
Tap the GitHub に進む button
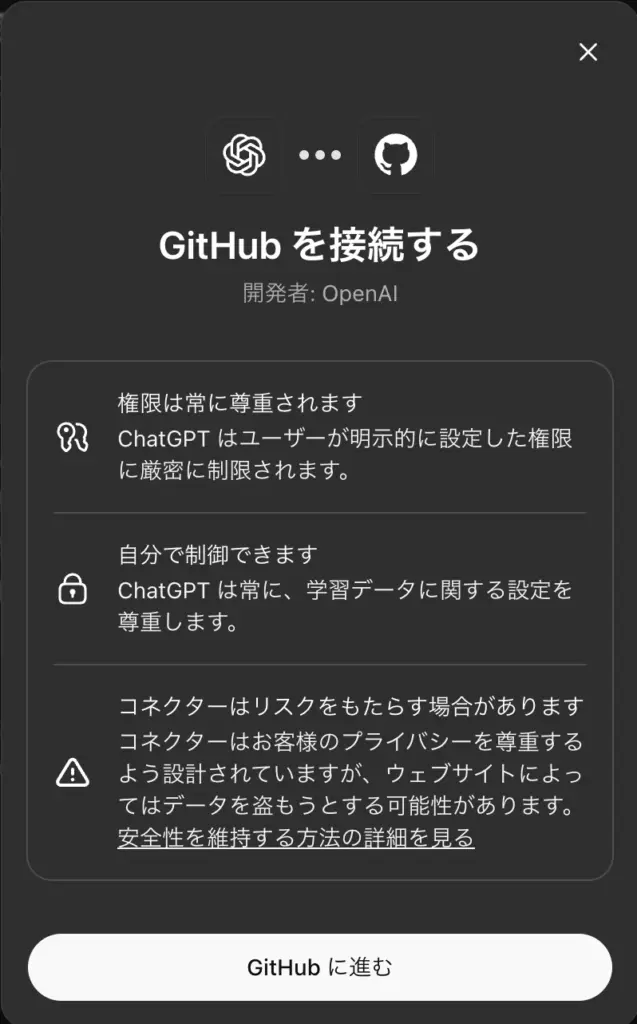click(319, 967)
